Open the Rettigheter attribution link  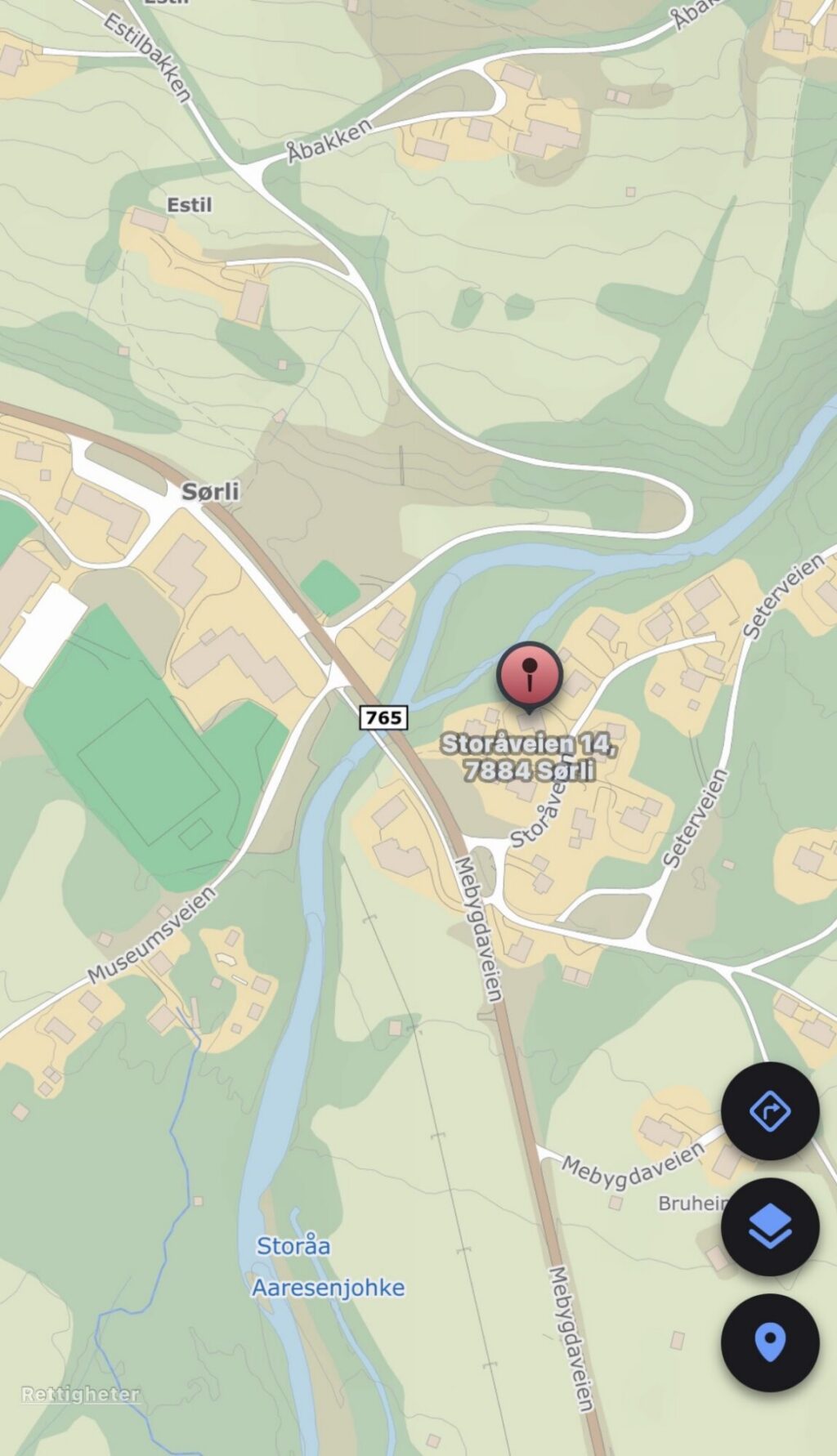80,1395
